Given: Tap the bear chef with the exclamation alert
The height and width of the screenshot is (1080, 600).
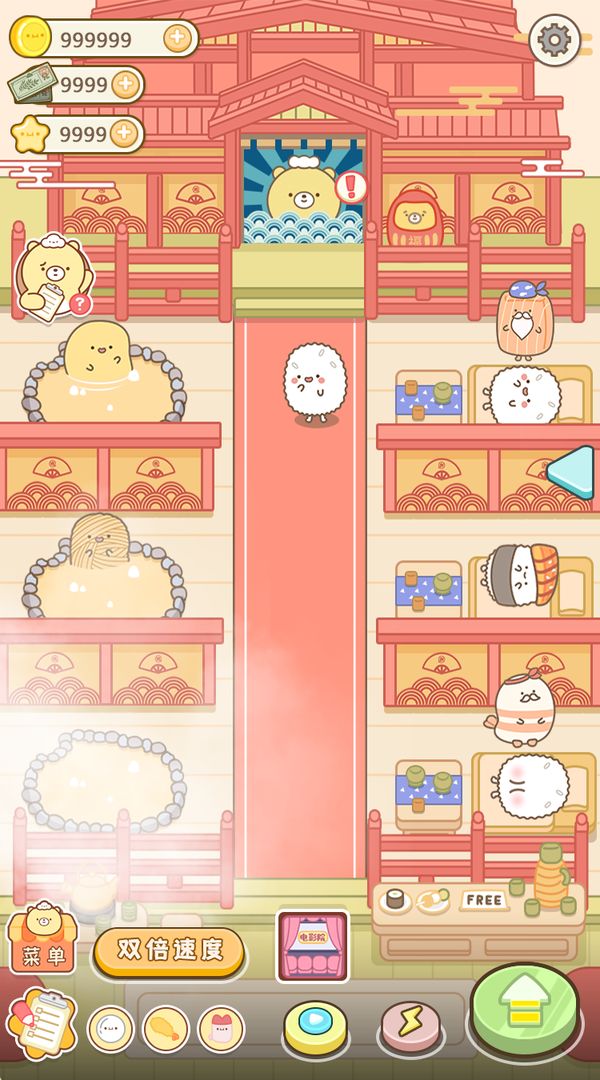Looking at the screenshot, I should coord(303,192).
